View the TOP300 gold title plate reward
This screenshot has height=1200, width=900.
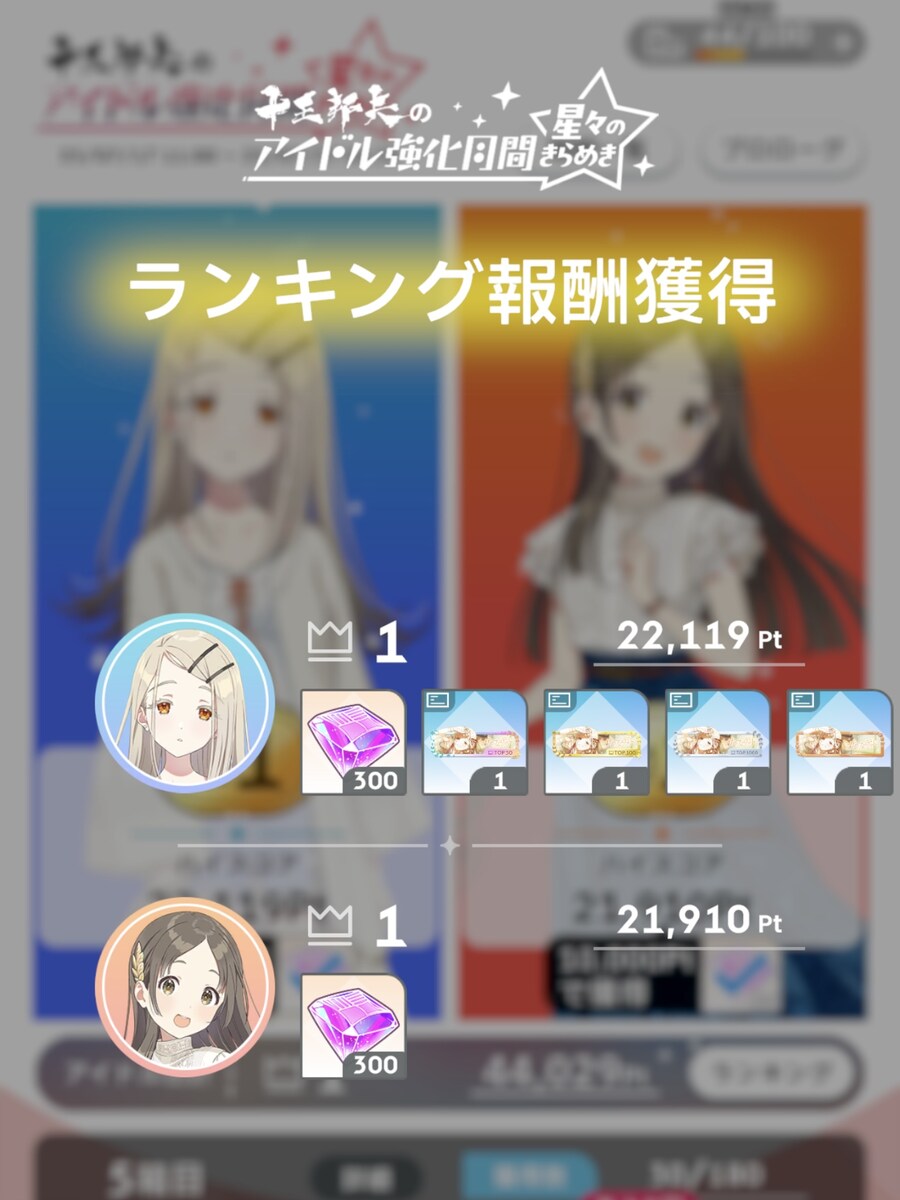point(596,742)
